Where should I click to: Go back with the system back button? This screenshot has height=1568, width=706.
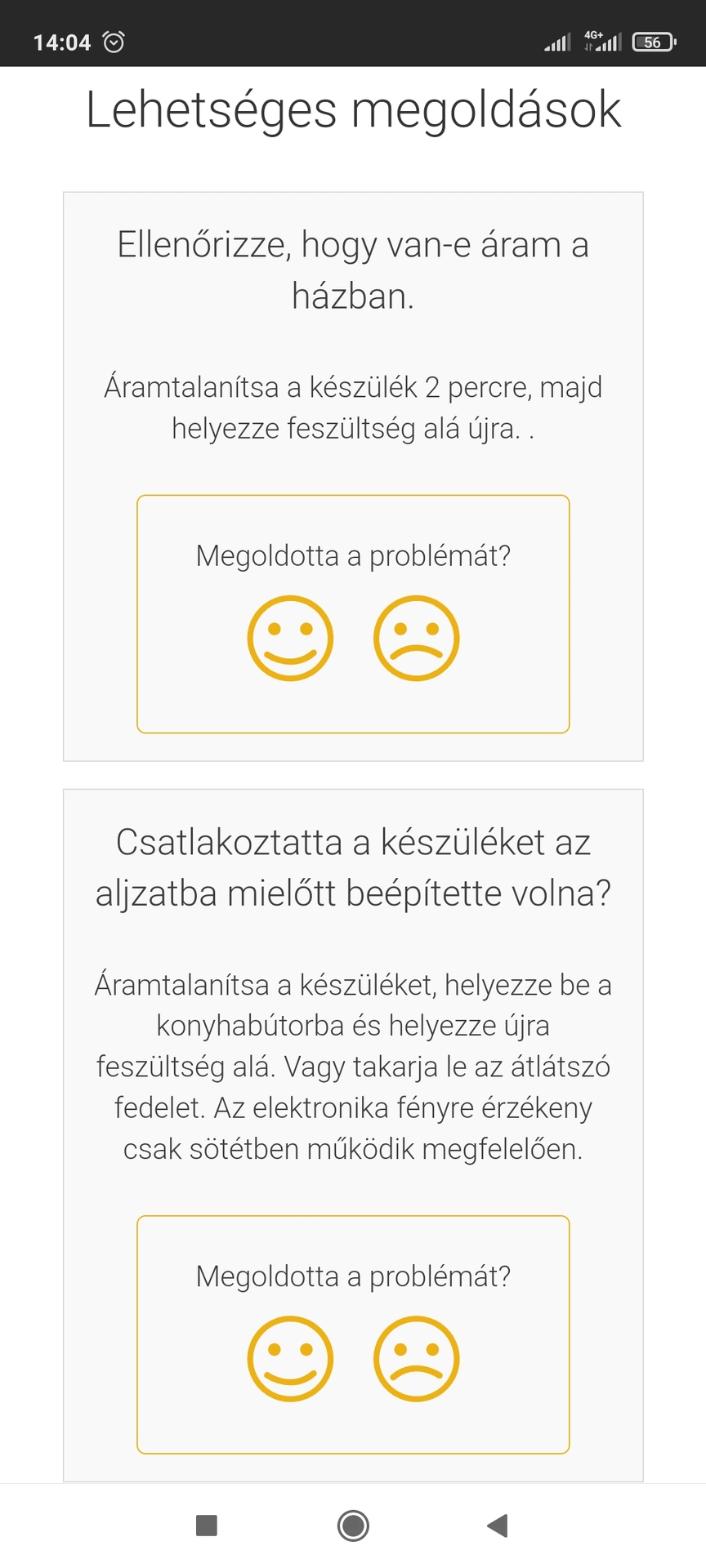[498, 1525]
